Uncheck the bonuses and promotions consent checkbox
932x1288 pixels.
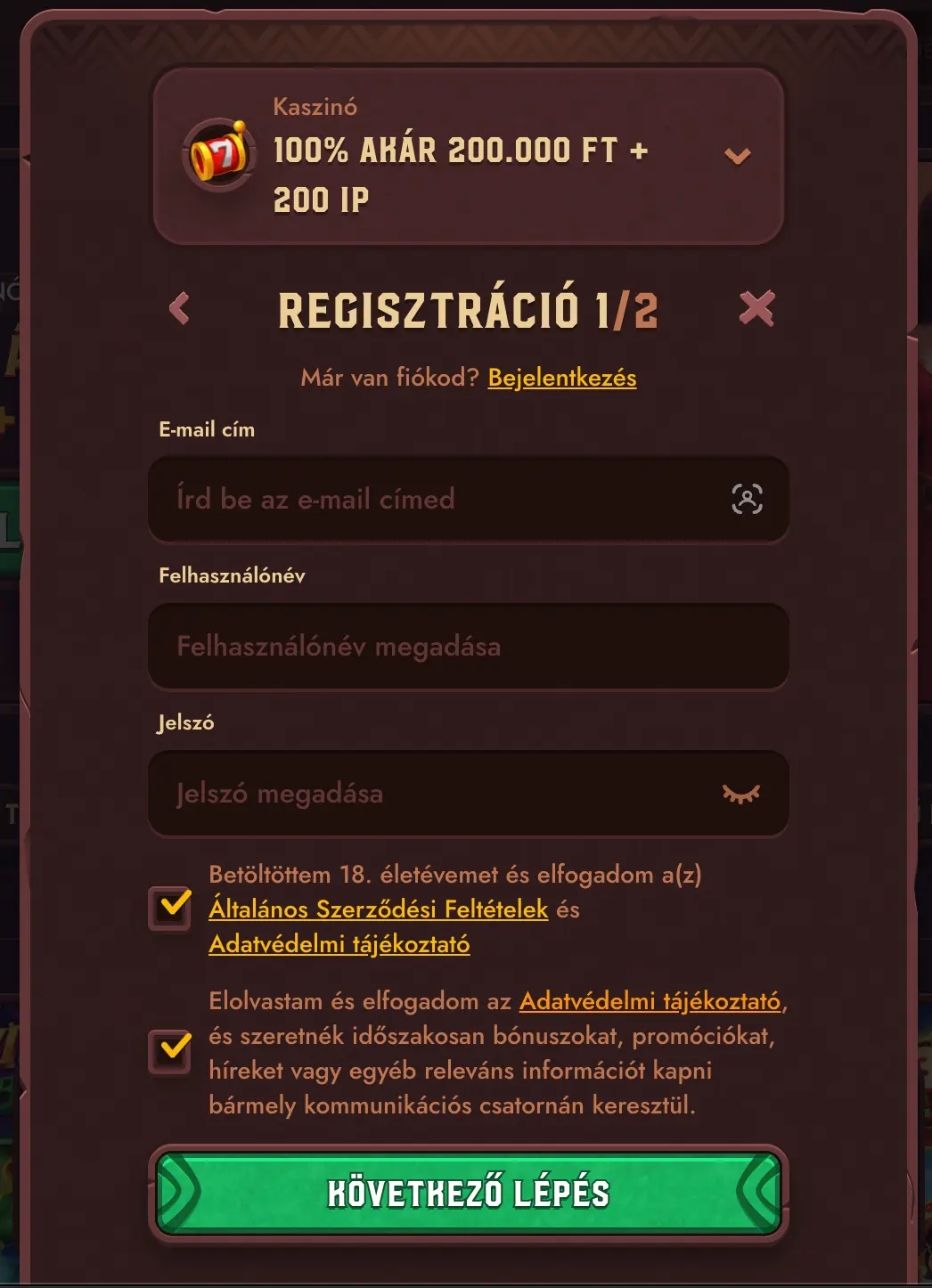pyautogui.click(x=170, y=1052)
